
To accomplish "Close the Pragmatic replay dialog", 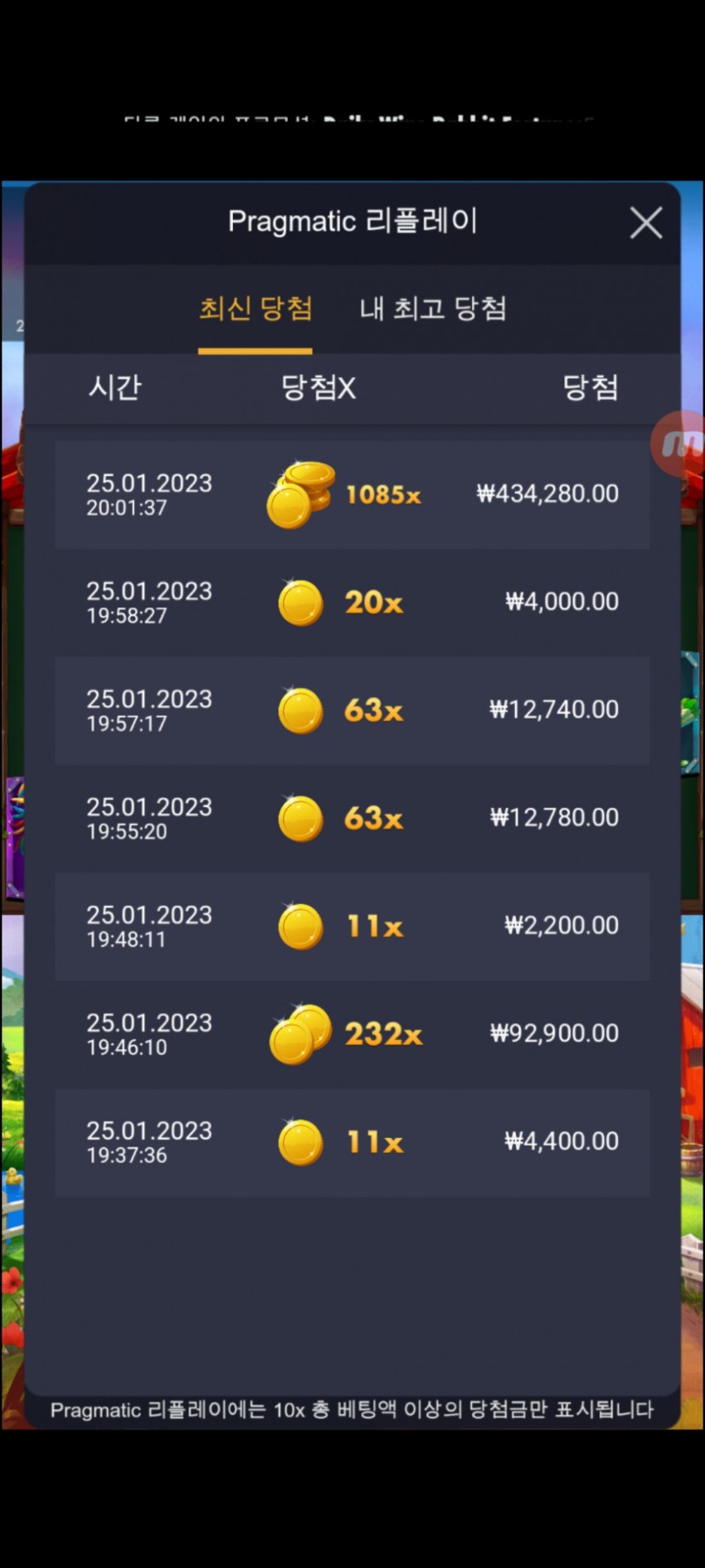I will click(x=646, y=224).
